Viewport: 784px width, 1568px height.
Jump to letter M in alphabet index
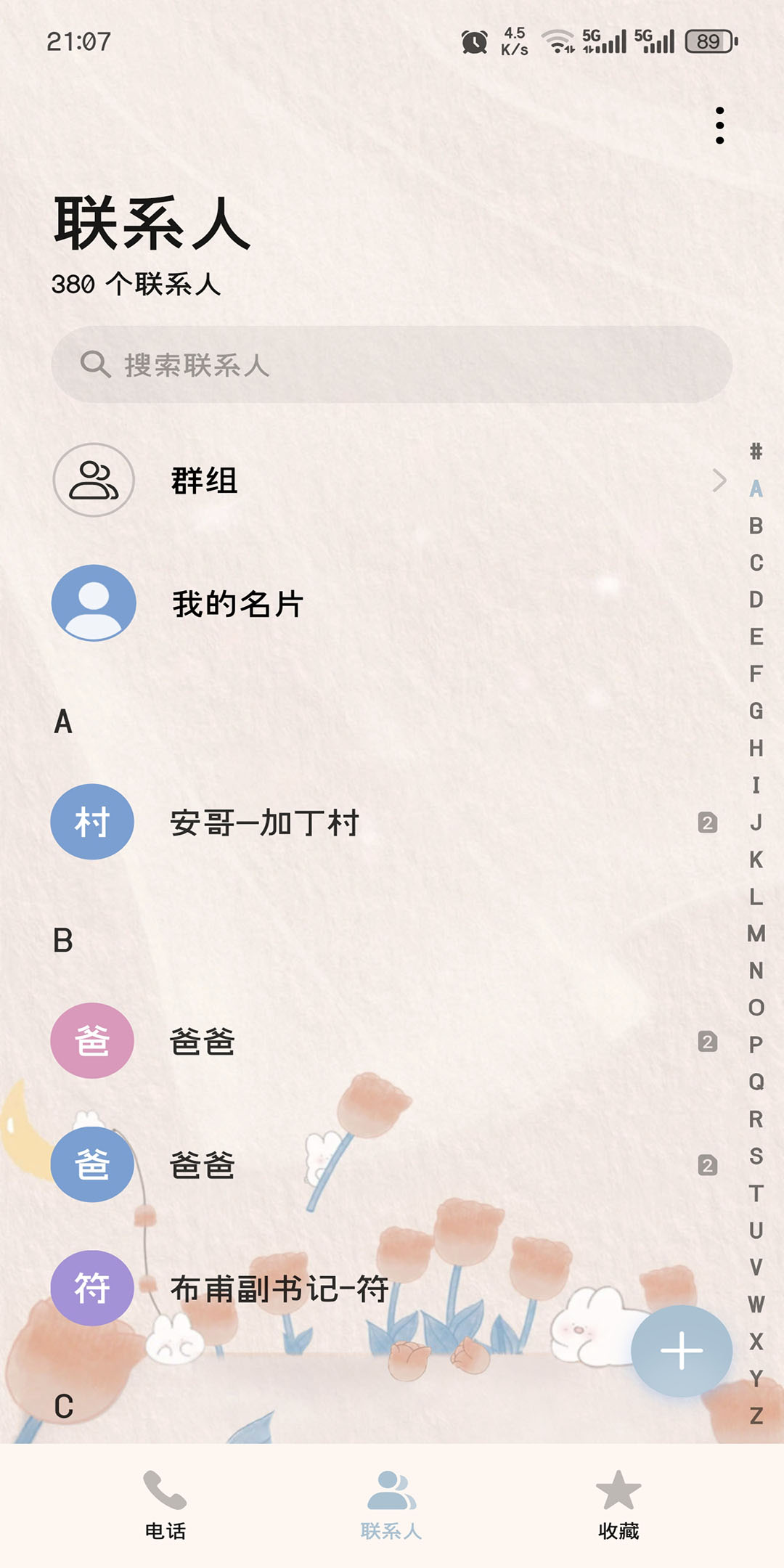(x=756, y=934)
